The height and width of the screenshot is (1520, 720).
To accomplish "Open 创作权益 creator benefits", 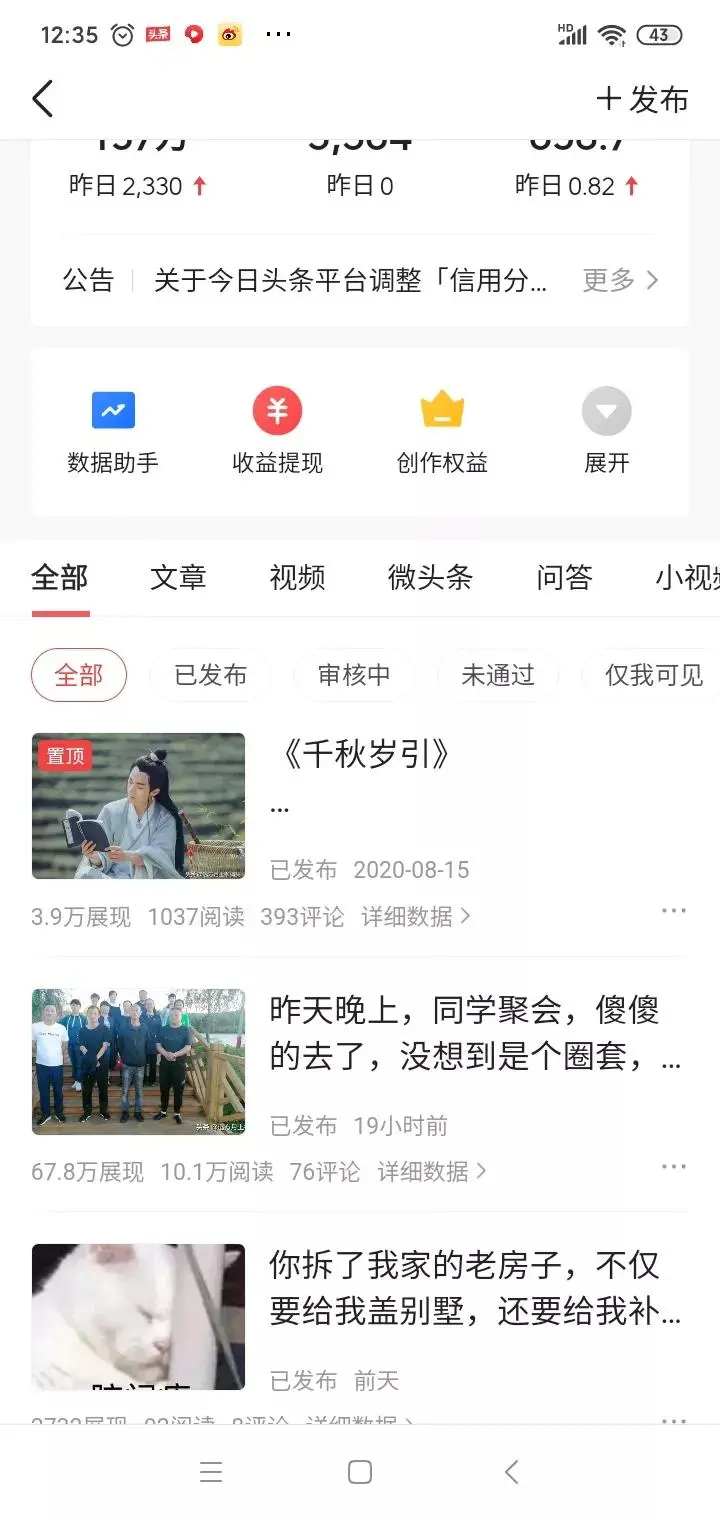I will (442, 431).
